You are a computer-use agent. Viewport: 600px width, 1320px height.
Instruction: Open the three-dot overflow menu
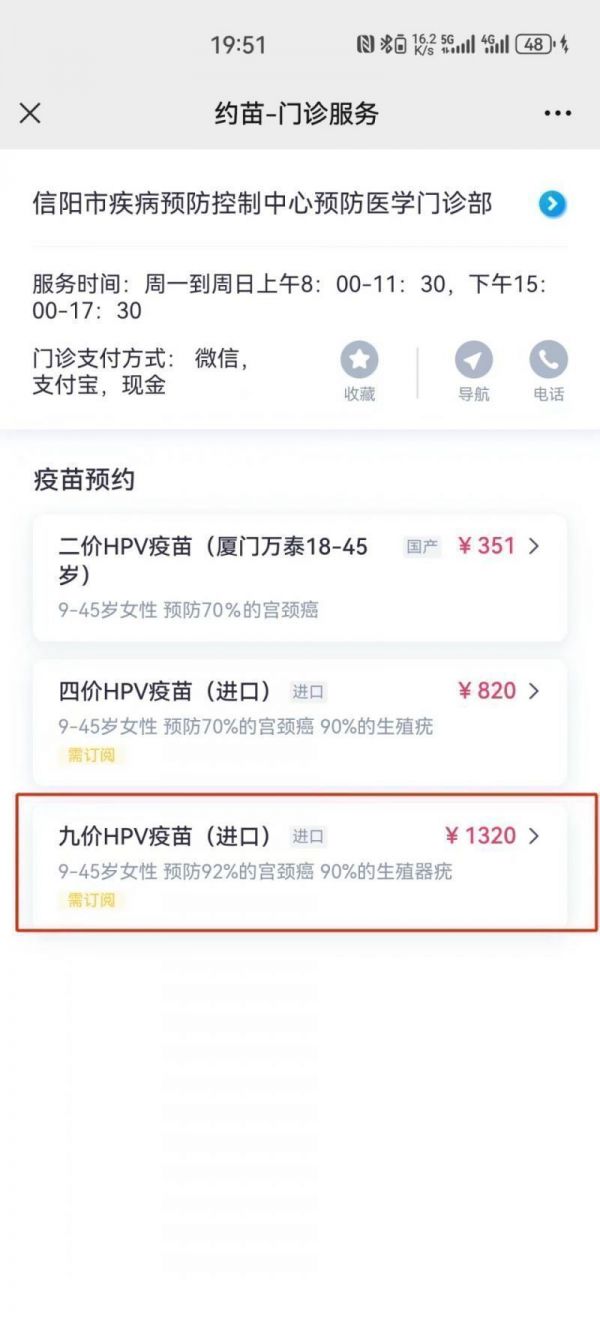point(557,113)
